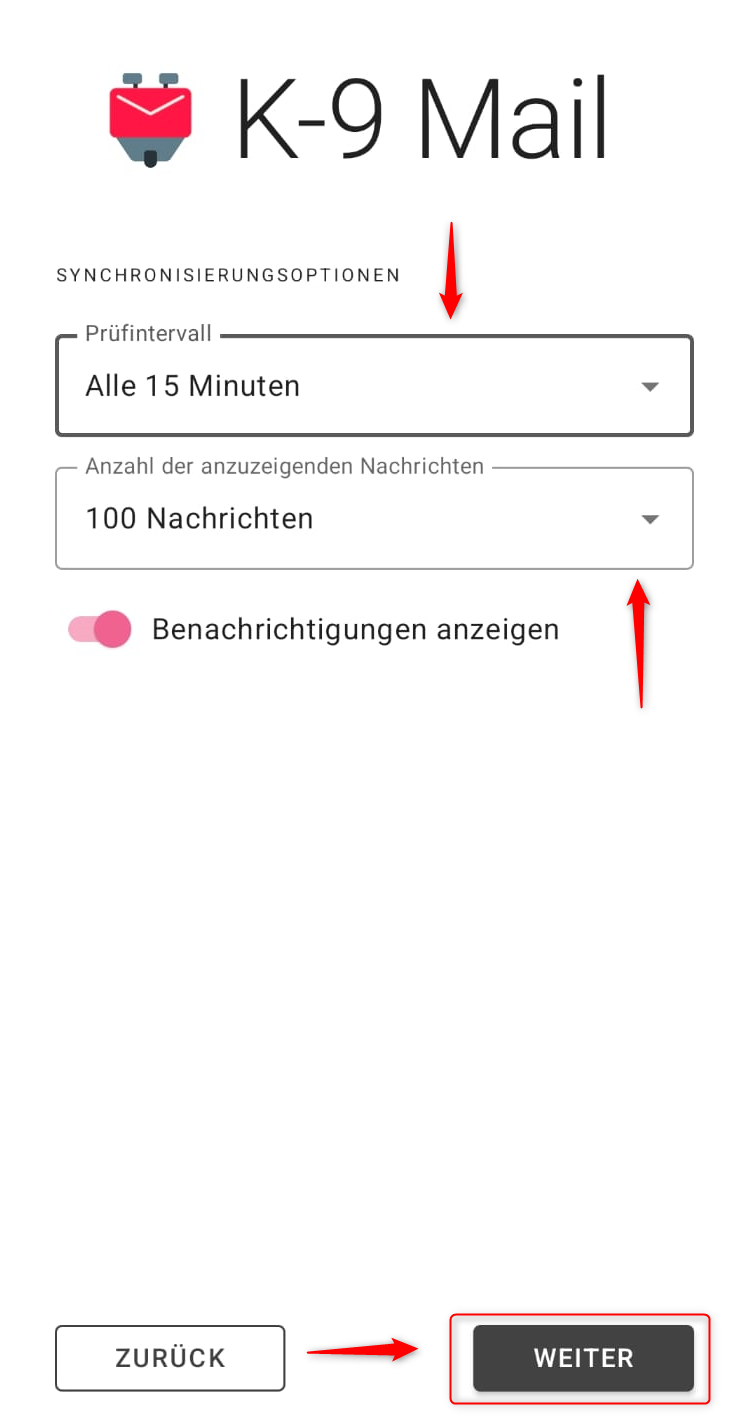Go back with the Zurück button
Screen dimensions: 752x1427
(170, 1358)
